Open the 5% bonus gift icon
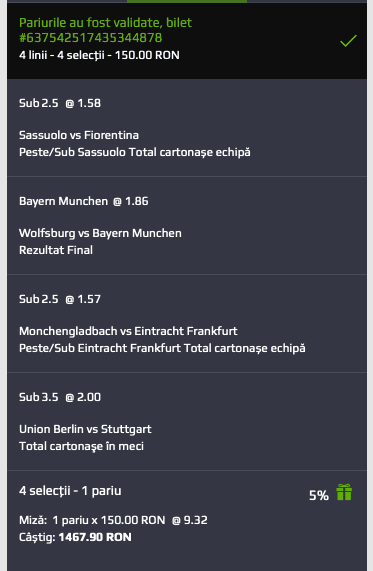The width and height of the screenshot is (373, 571). coord(344,492)
